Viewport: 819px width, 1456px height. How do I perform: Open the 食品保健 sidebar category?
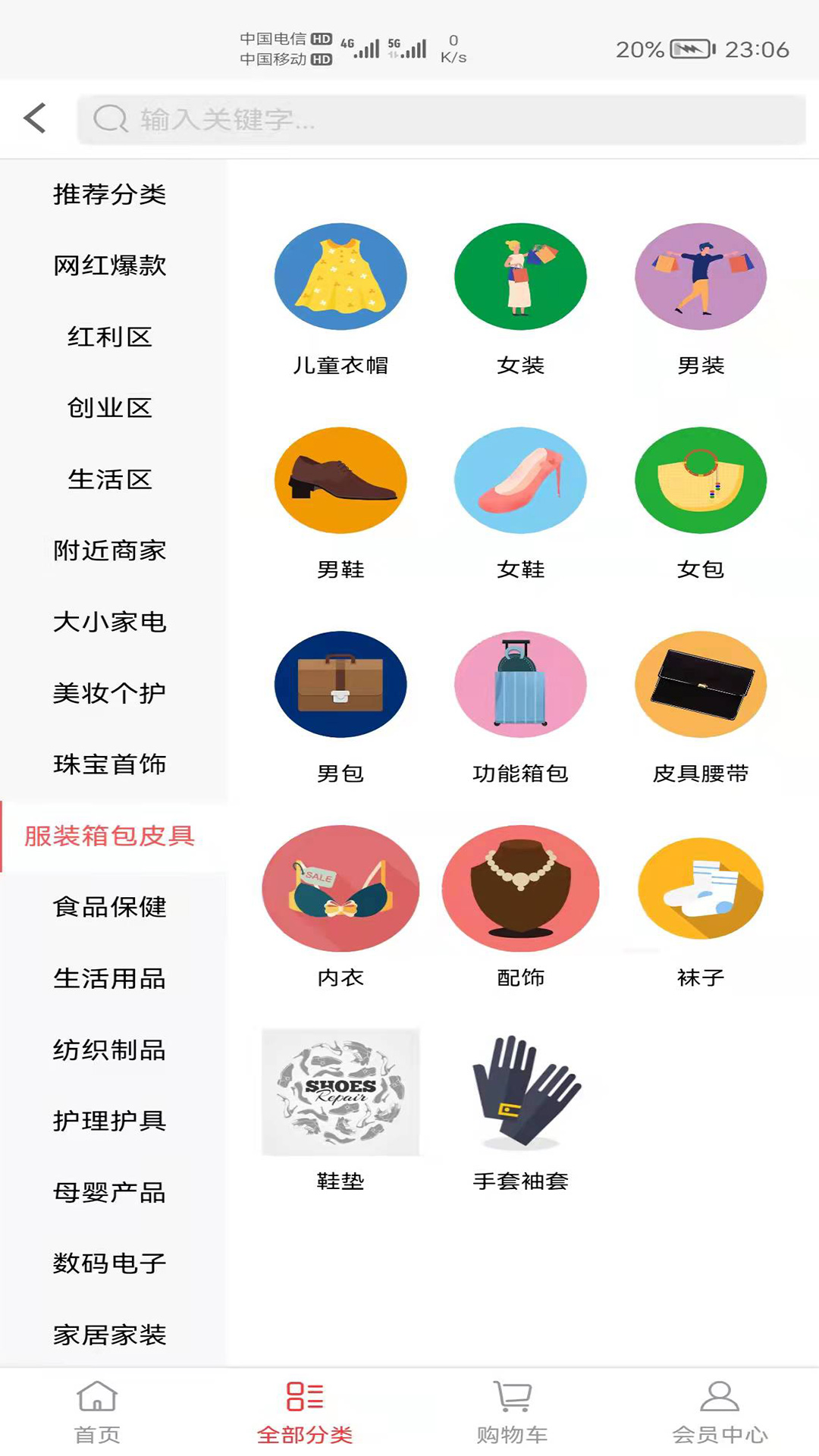pyautogui.click(x=111, y=908)
